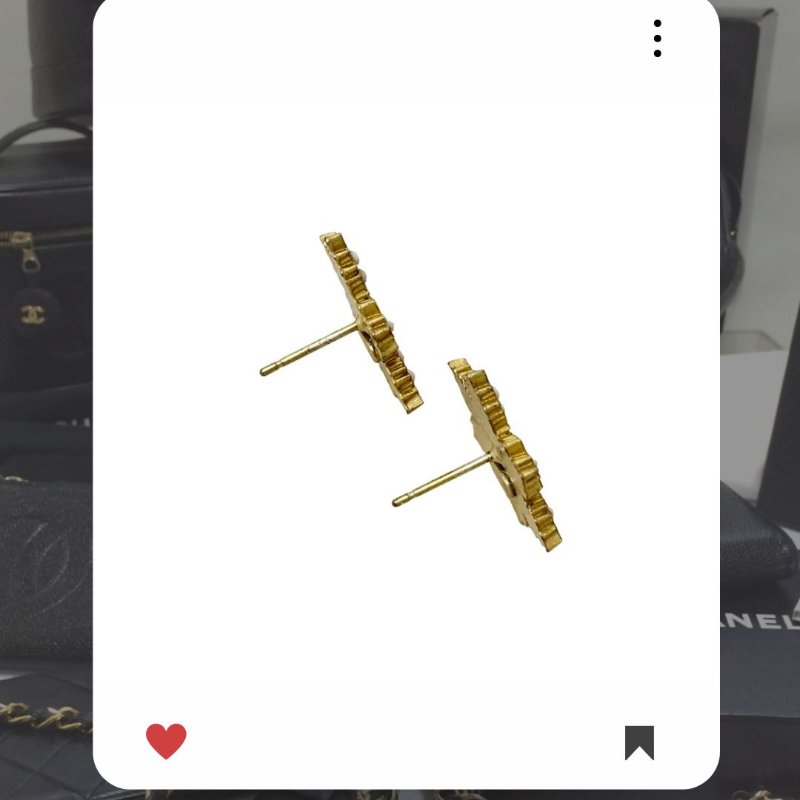Tap the red heart like icon
Viewport: 800px width, 800px height.
pyautogui.click(x=166, y=741)
